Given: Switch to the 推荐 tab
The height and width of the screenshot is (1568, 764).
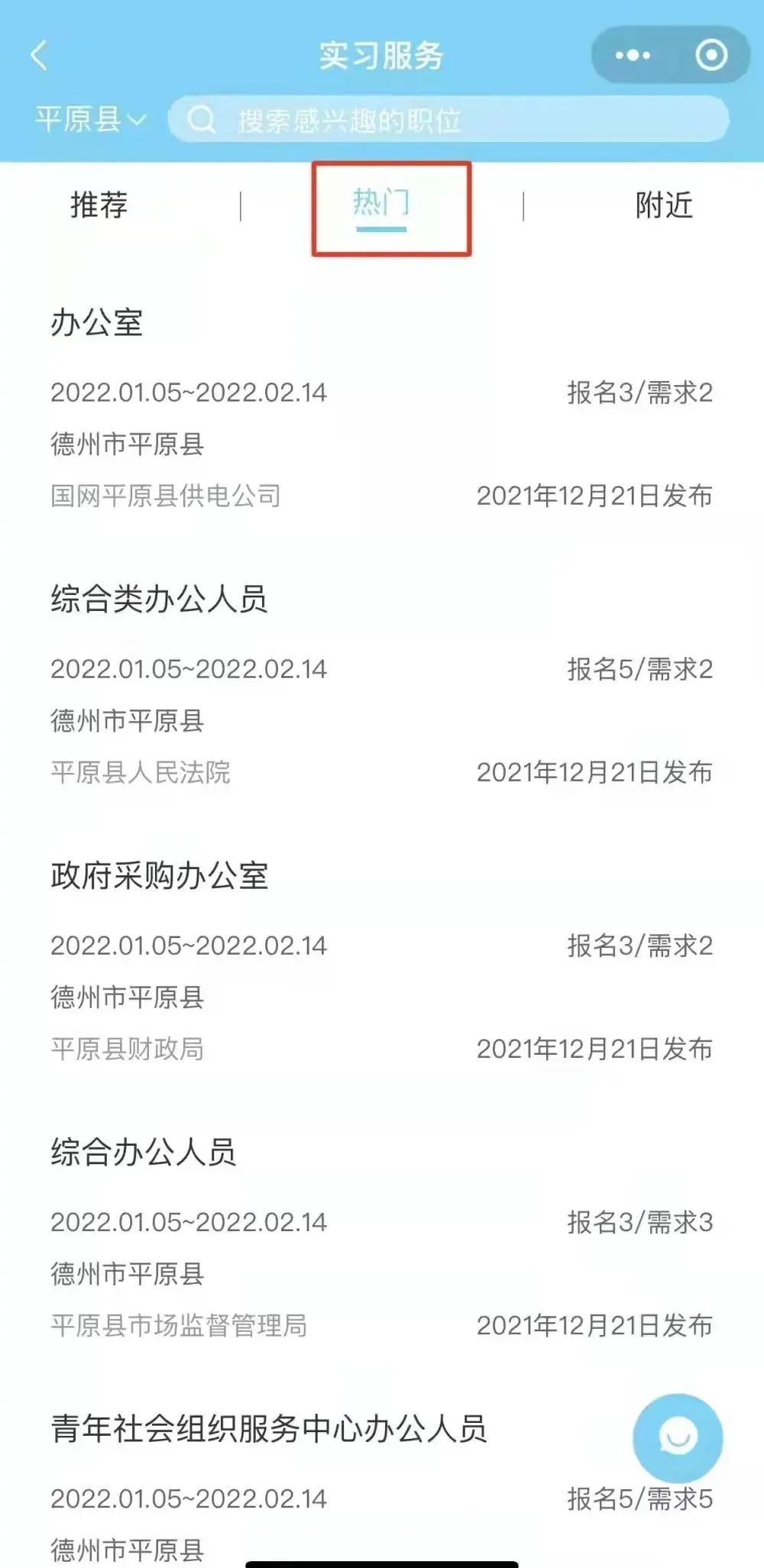Looking at the screenshot, I should pos(99,205).
